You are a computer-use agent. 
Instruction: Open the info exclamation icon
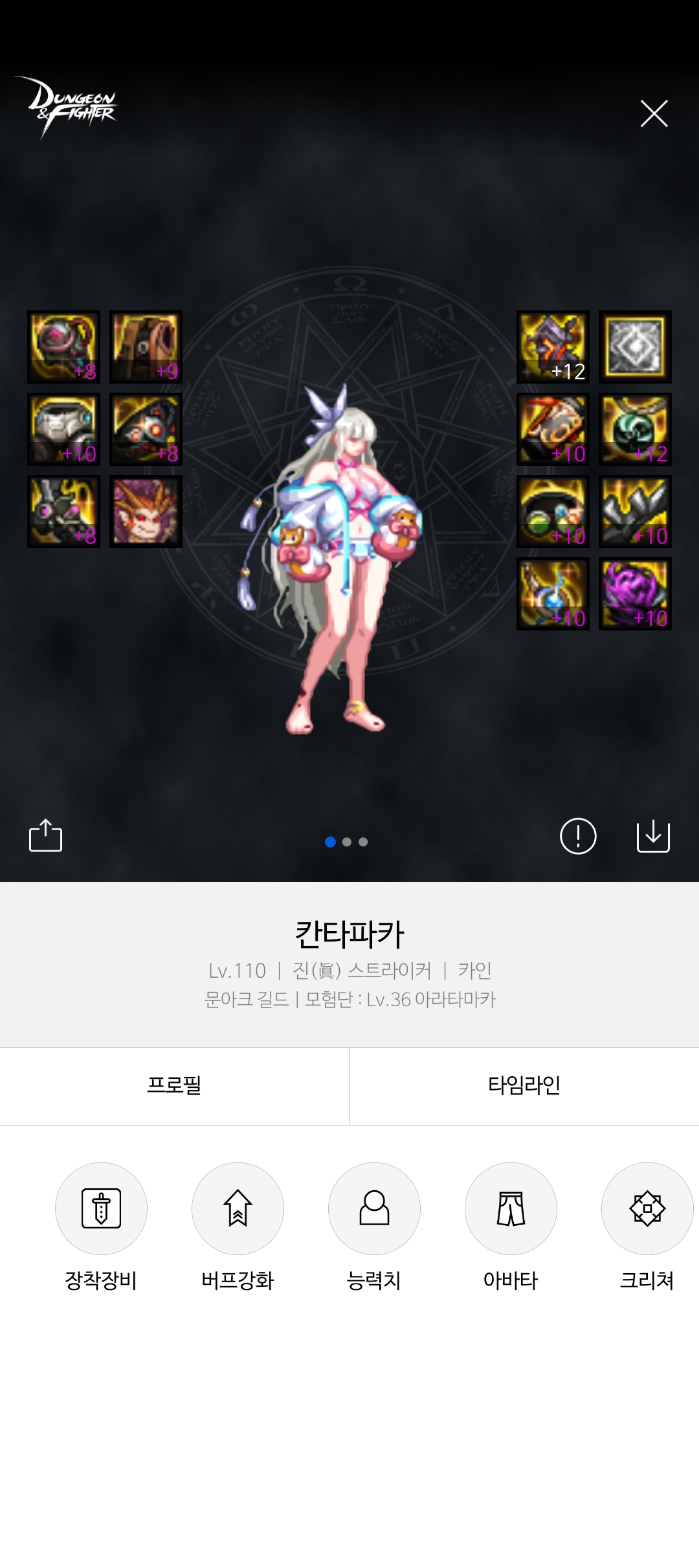click(578, 836)
